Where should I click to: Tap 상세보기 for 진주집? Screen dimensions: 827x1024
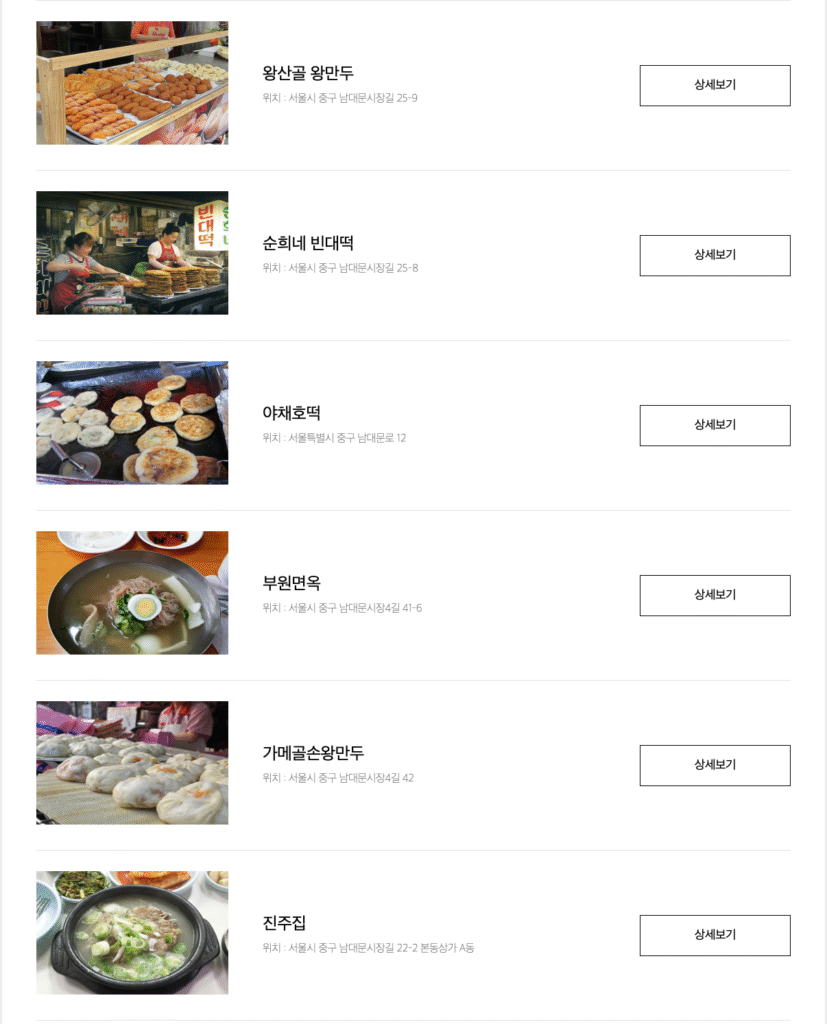[714, 935]
